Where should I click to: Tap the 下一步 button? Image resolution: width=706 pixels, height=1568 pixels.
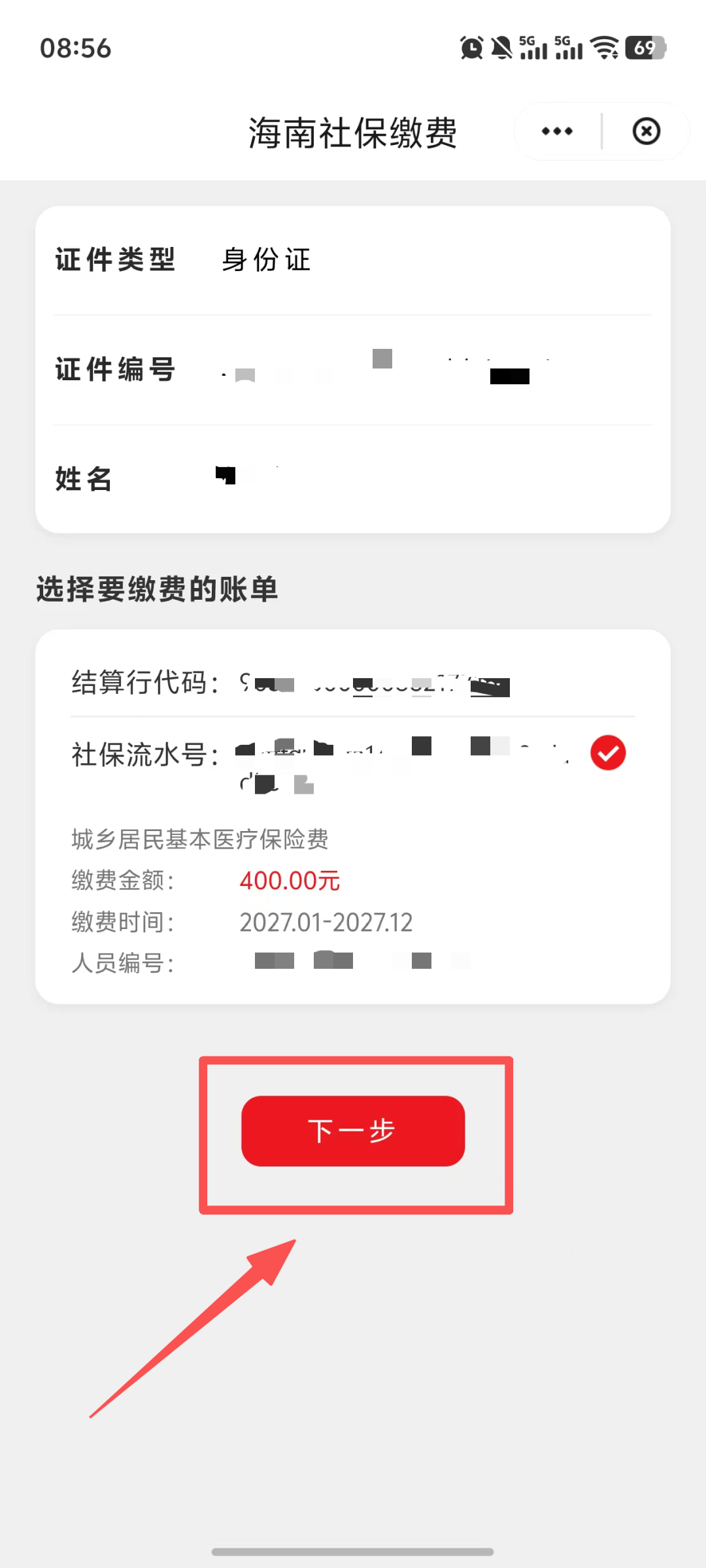353,1131
